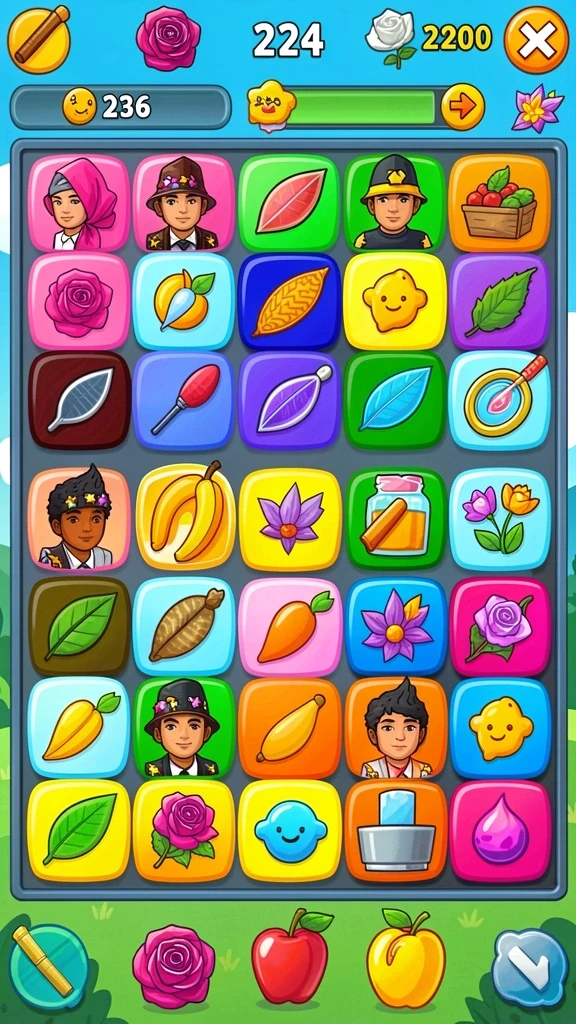Select the firefighter tile with the yellow helmet

pos(394,202)
